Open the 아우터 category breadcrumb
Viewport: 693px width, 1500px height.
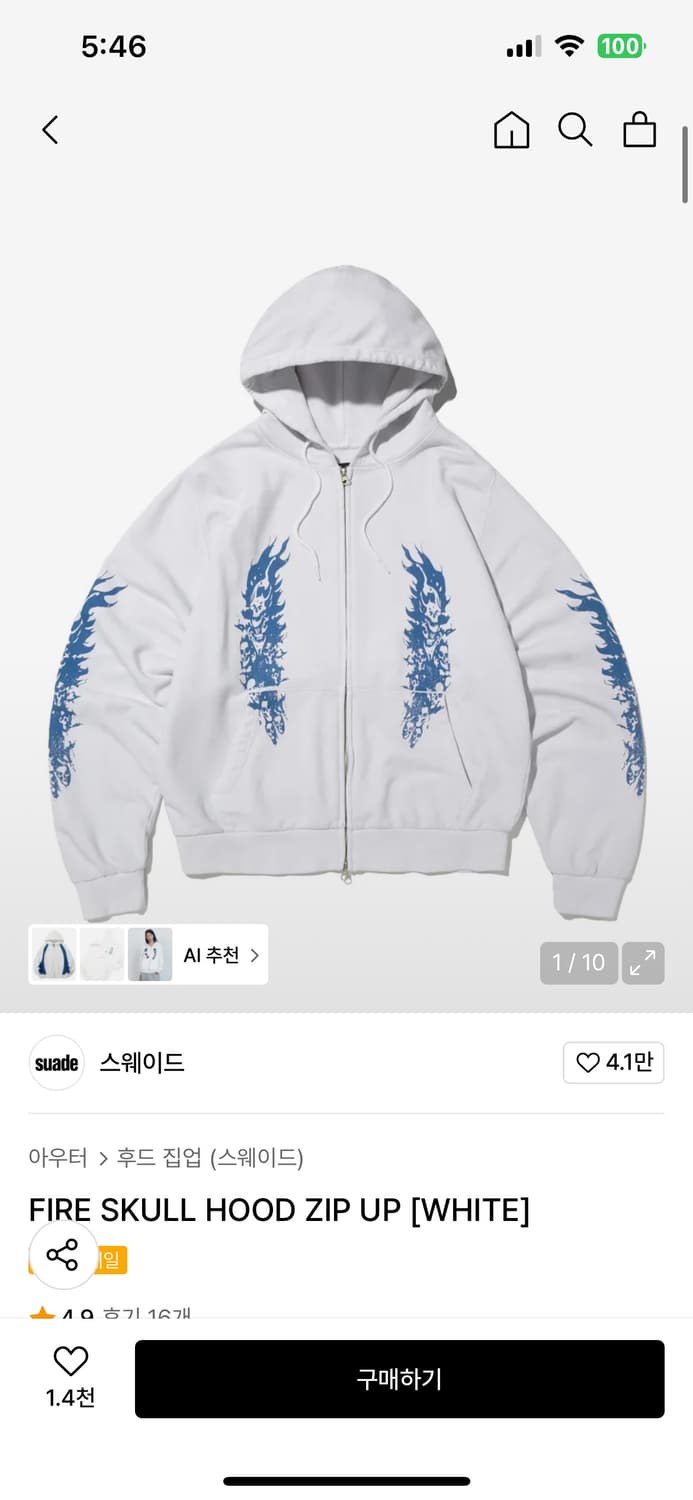click(x=58, y=1158)
